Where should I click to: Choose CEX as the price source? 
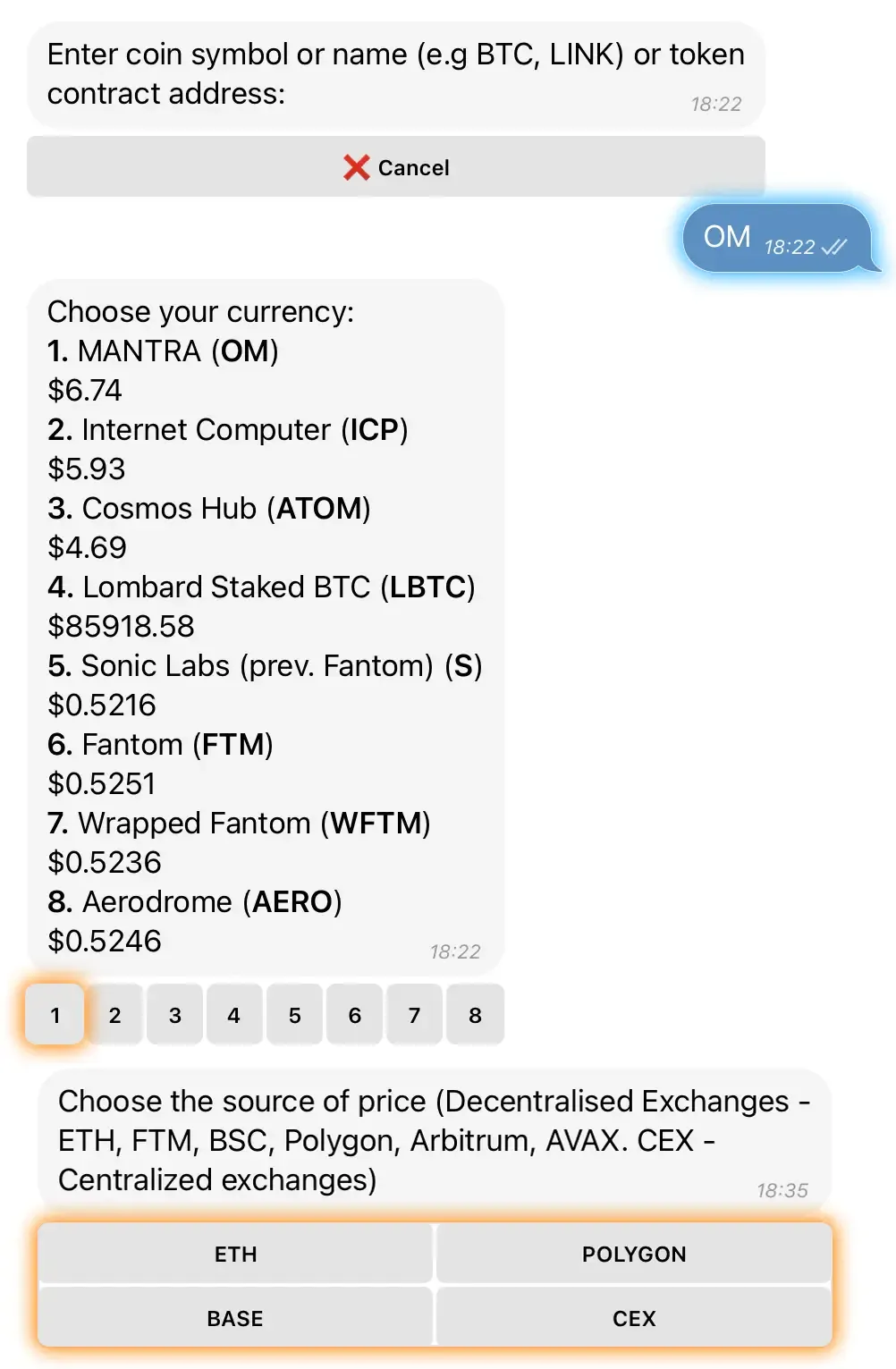click(634, 1317)
